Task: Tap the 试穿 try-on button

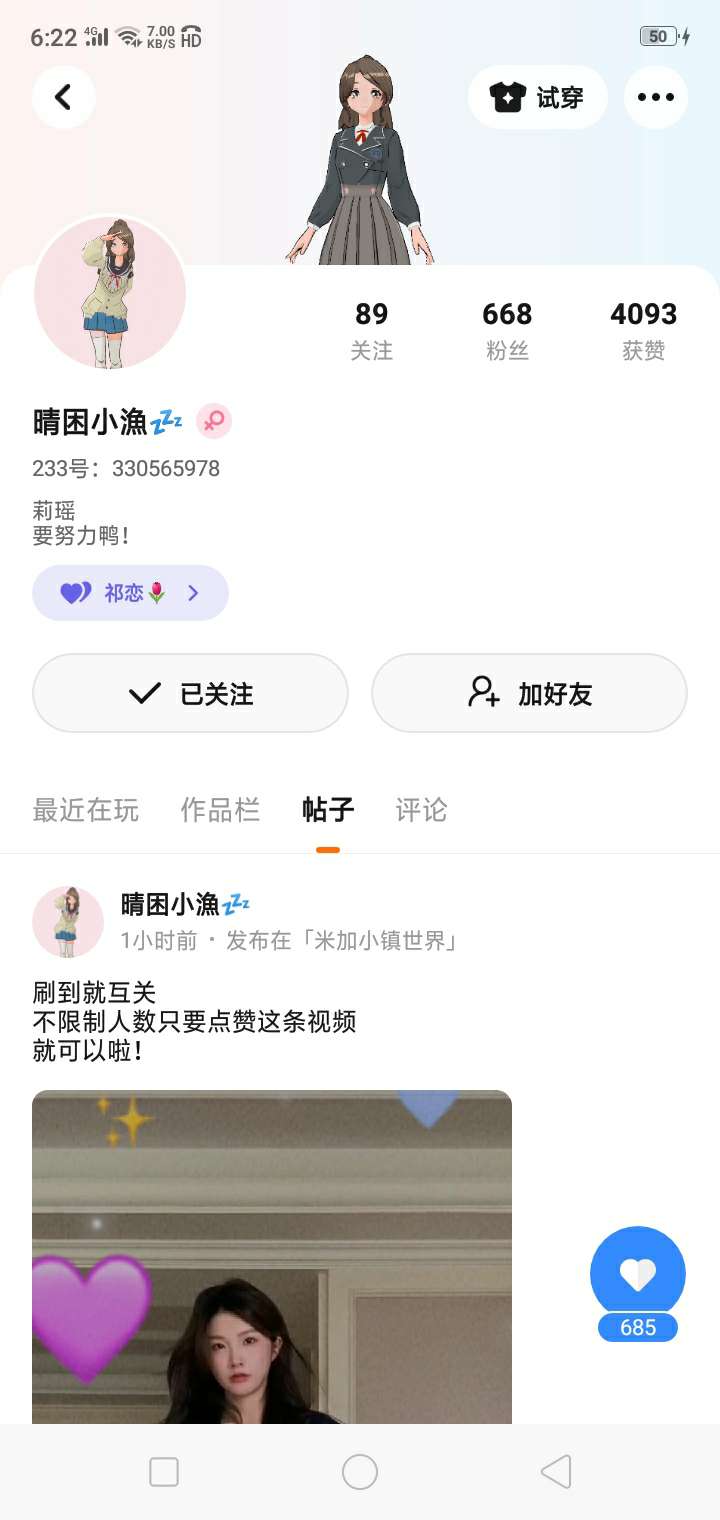Action: [x=538, y=97]
